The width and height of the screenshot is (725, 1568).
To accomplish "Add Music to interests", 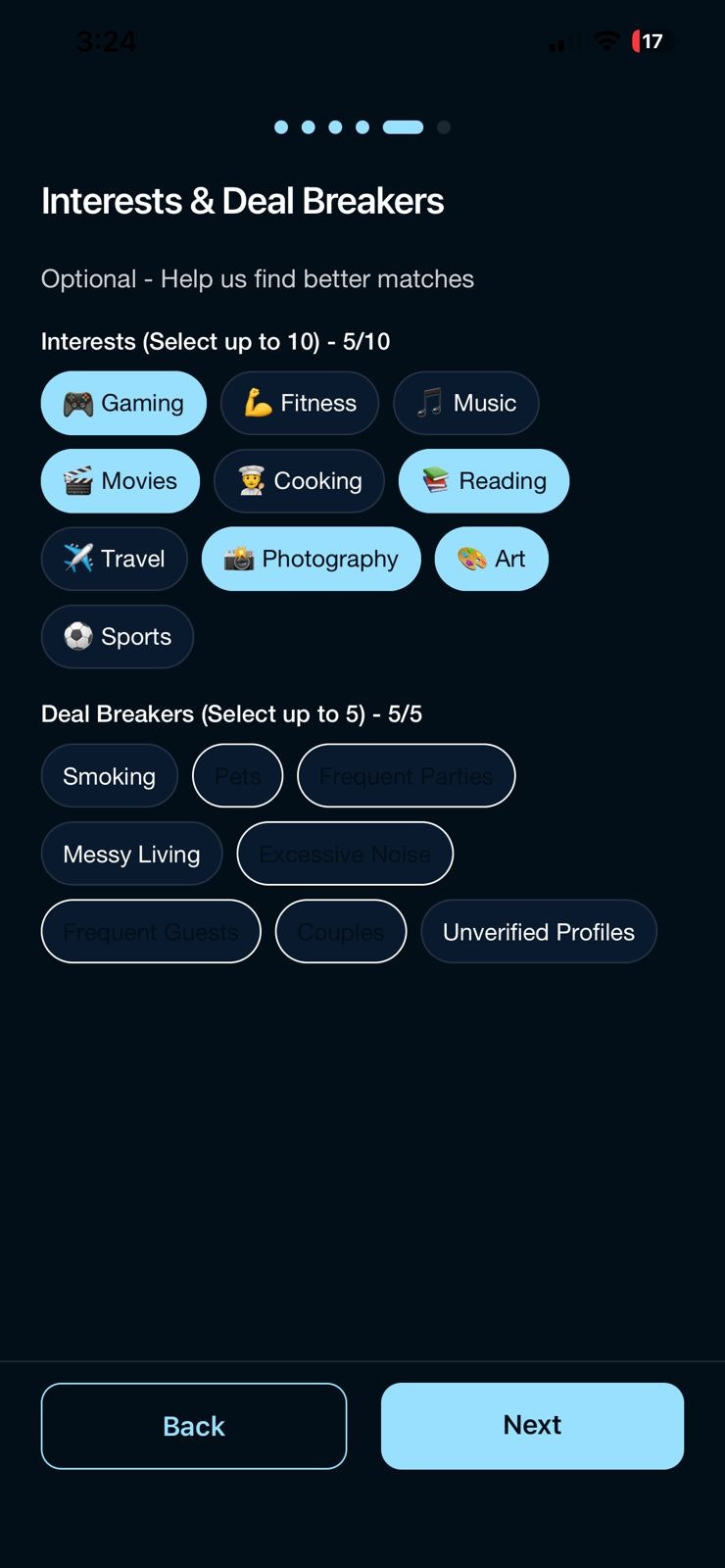I will 465,403.
